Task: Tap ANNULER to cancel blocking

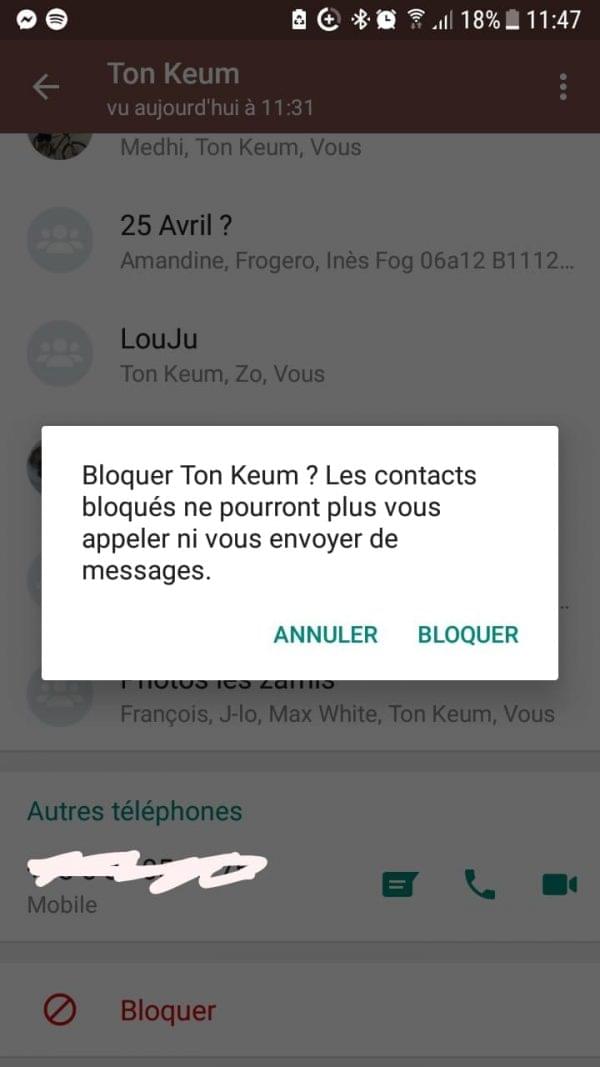Action: pos(325,634)
